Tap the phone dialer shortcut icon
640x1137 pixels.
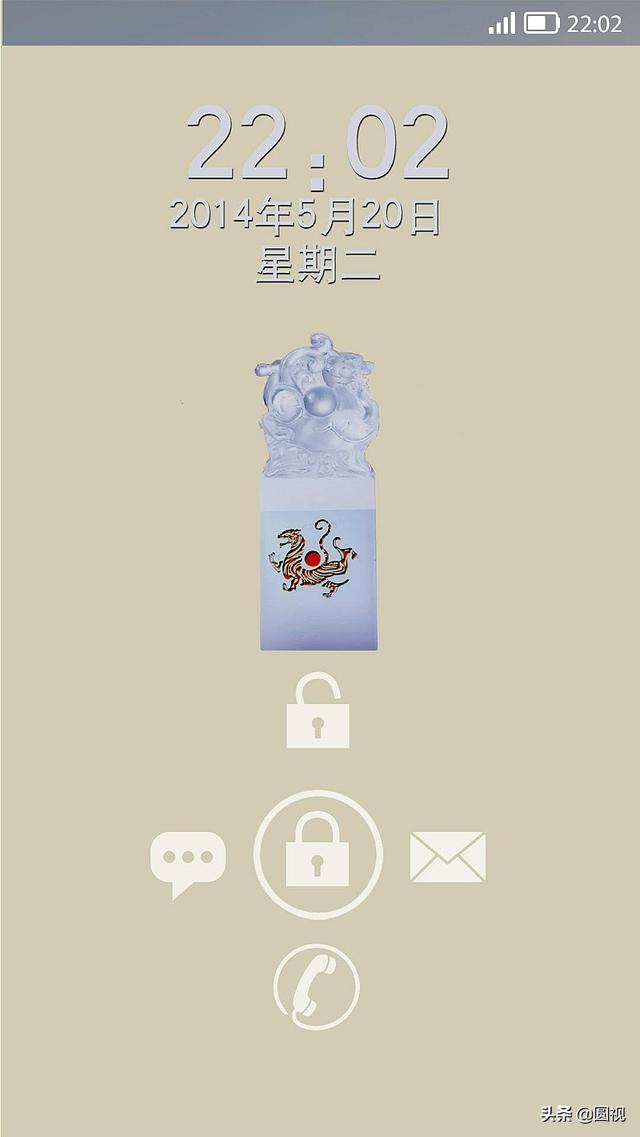coord(317,986)
